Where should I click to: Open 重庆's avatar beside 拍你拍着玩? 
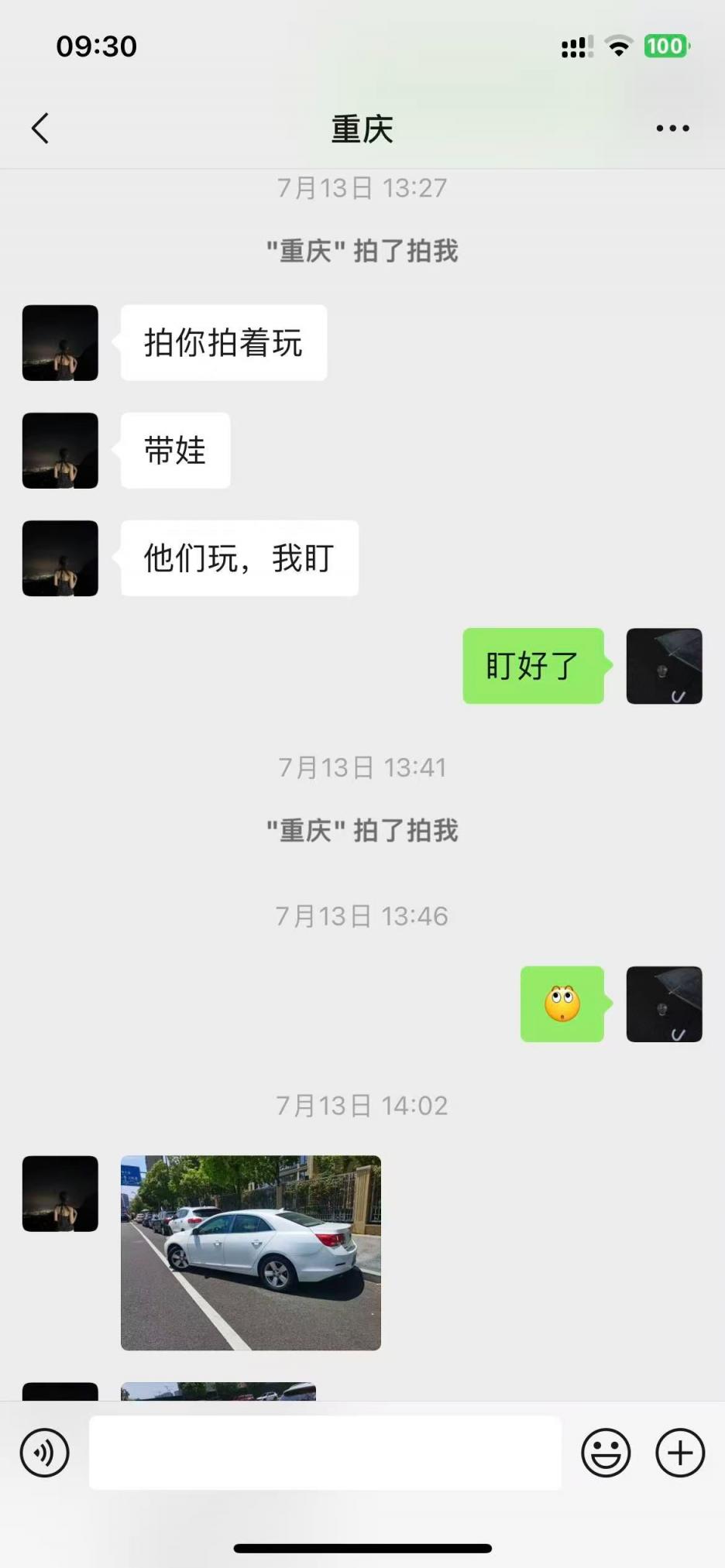[x=60, y=343]
